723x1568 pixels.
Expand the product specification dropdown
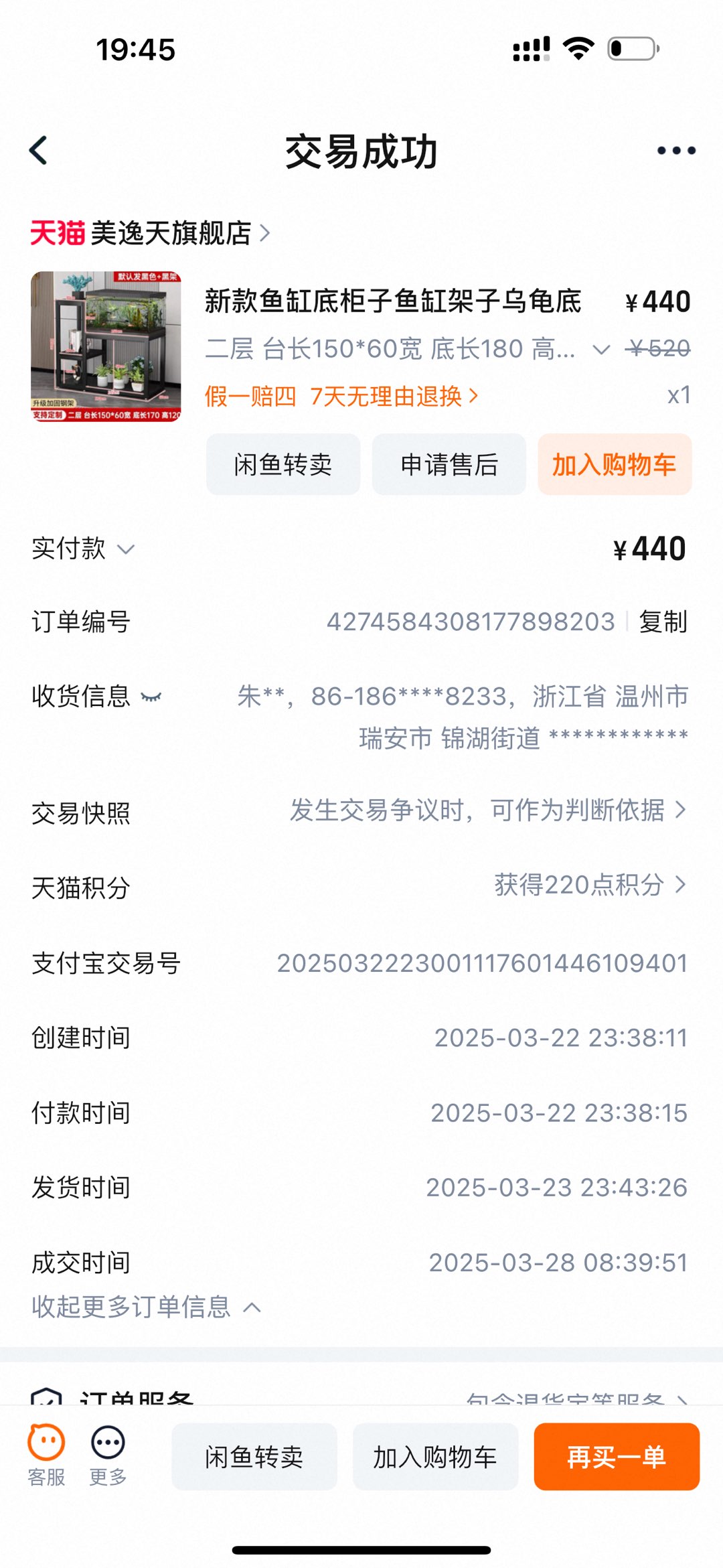coord(601,349)
